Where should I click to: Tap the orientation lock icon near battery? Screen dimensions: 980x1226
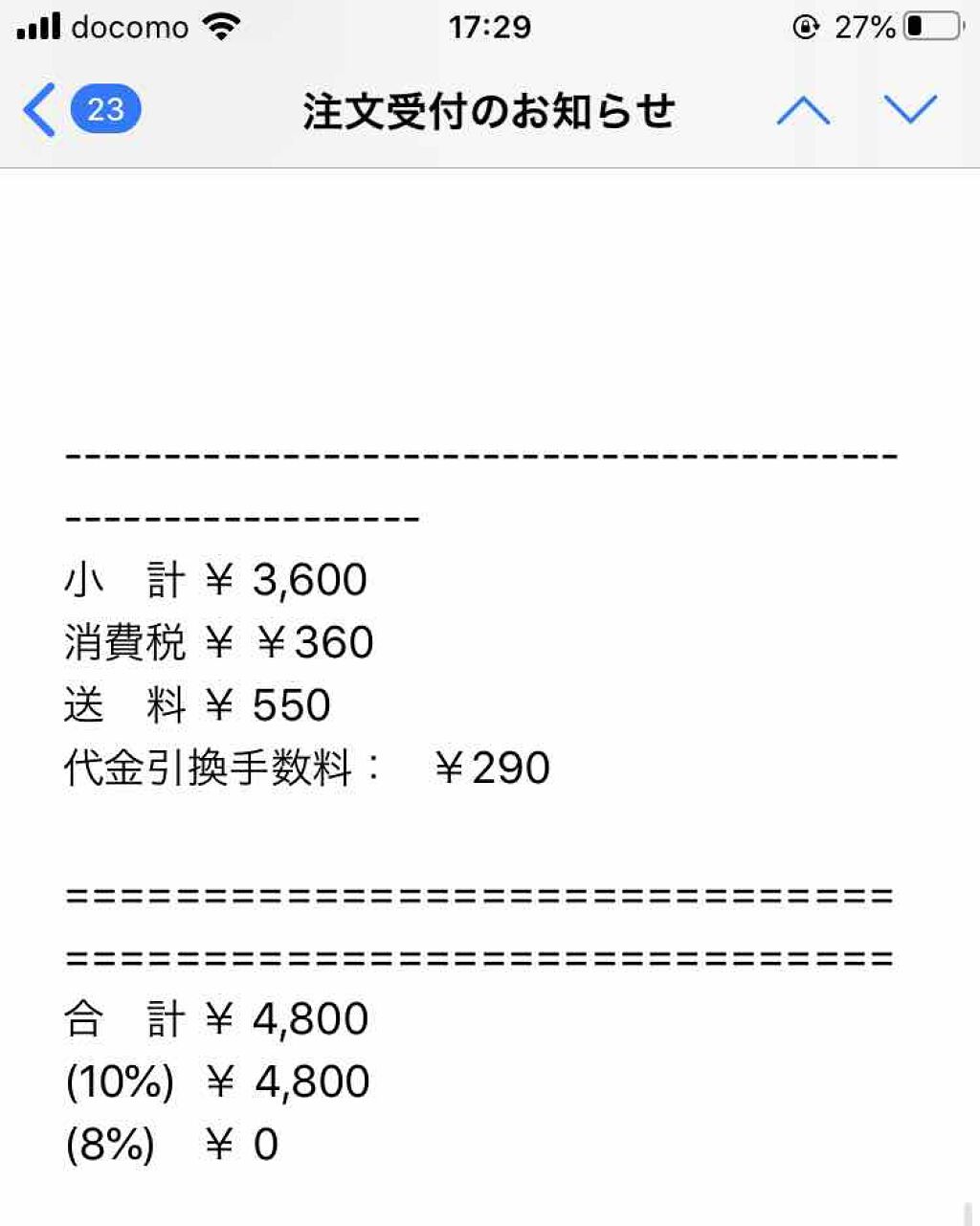(805, 27)
